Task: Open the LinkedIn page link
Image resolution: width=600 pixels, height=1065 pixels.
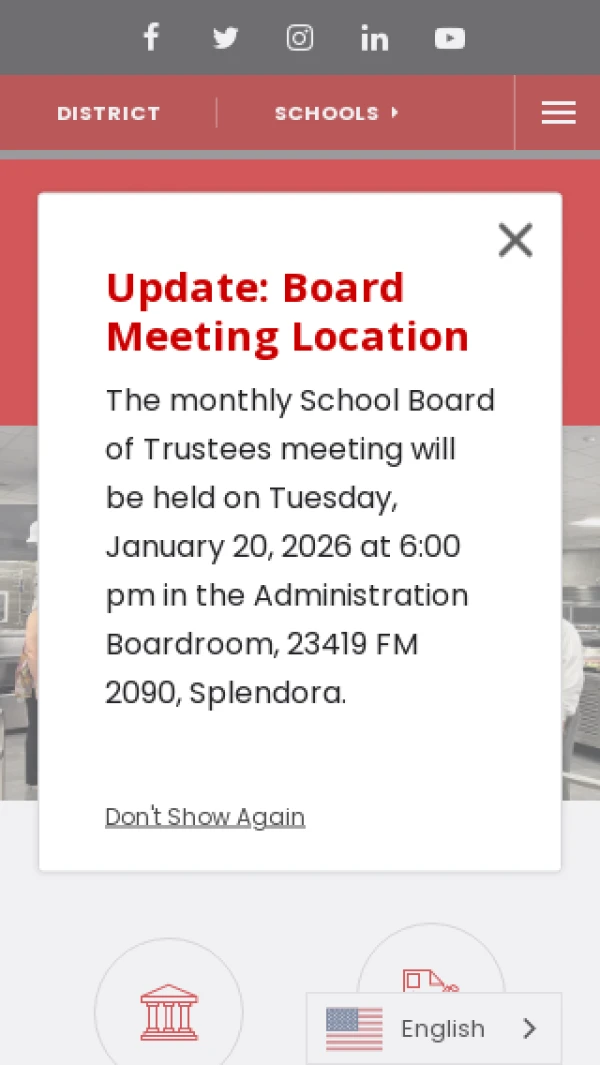Action: pos(375,38)
